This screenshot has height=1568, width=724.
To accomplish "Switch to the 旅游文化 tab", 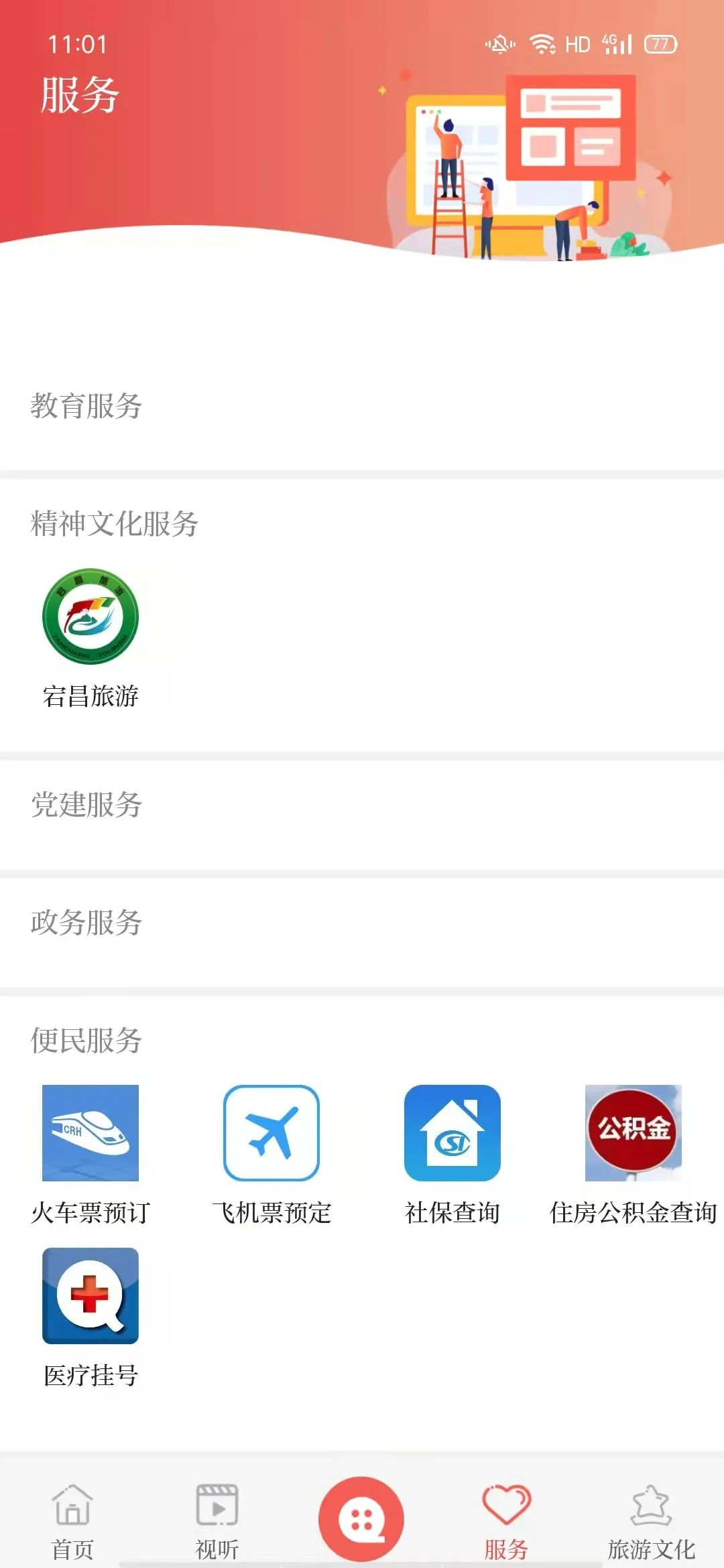I will click(x=651, y=1520).
